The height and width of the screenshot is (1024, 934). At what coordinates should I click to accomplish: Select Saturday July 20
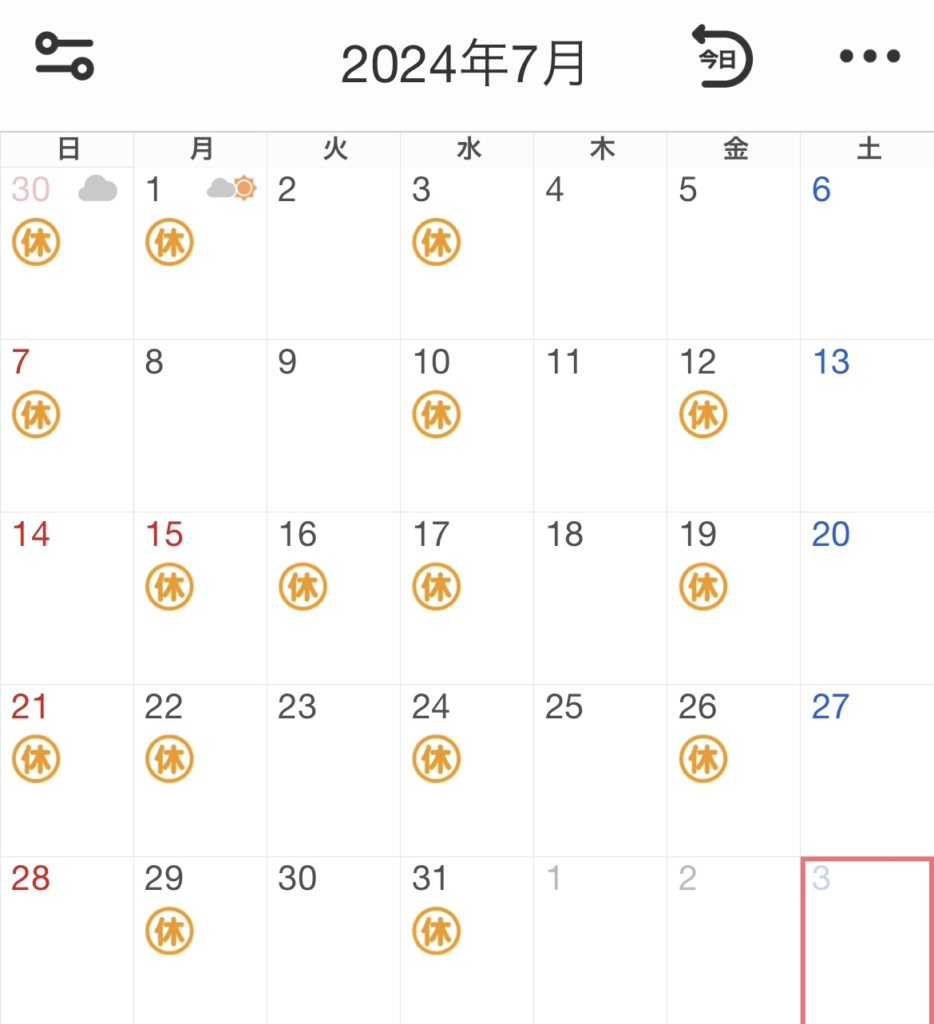tap(866, 597)
